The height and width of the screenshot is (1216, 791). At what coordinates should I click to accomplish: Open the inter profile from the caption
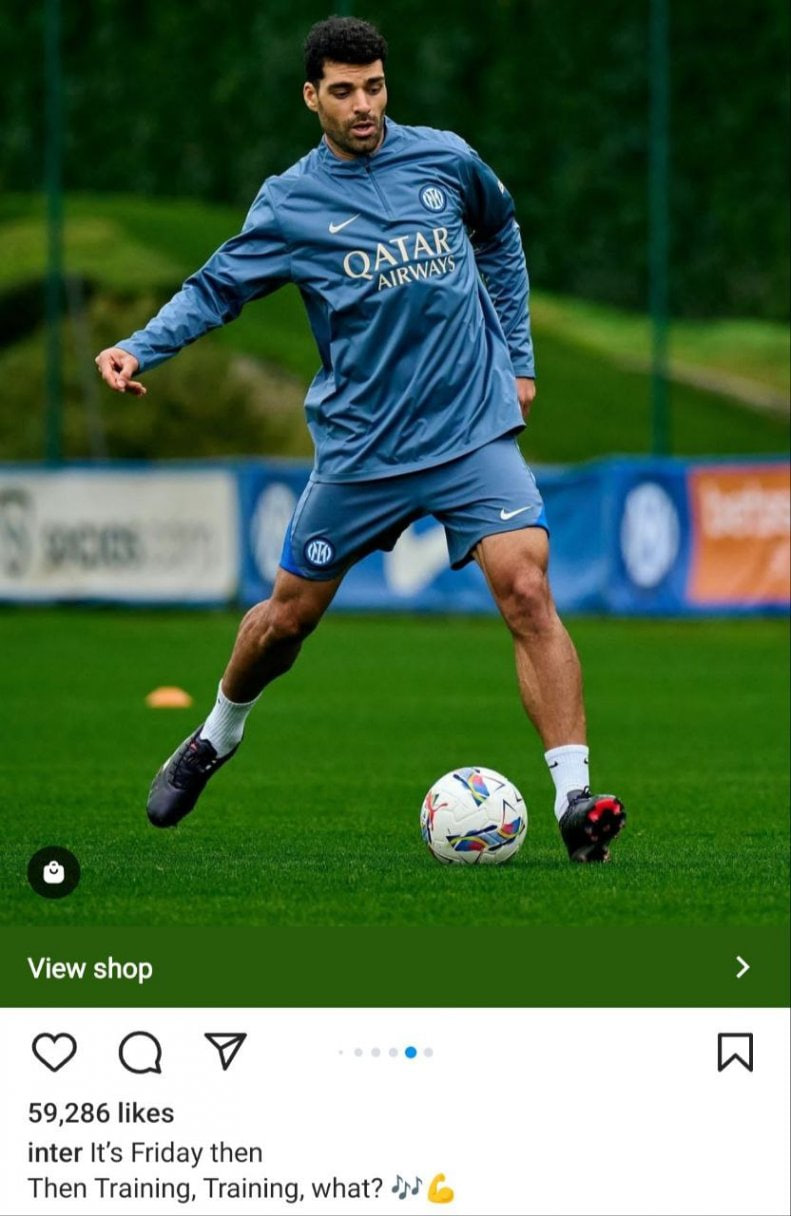click(x=54, y=1152)
